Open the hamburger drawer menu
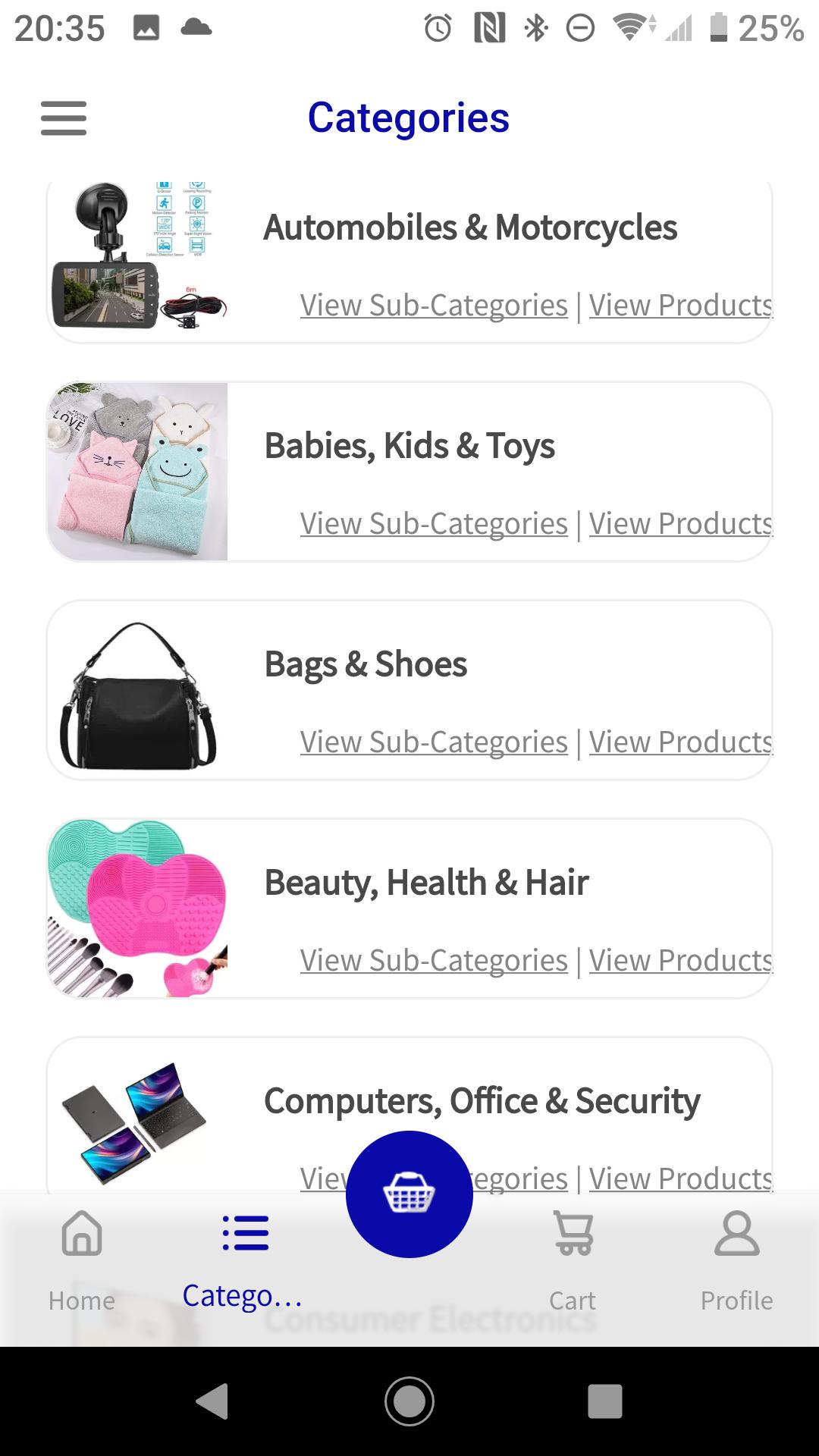 click(x=64, y=118)
